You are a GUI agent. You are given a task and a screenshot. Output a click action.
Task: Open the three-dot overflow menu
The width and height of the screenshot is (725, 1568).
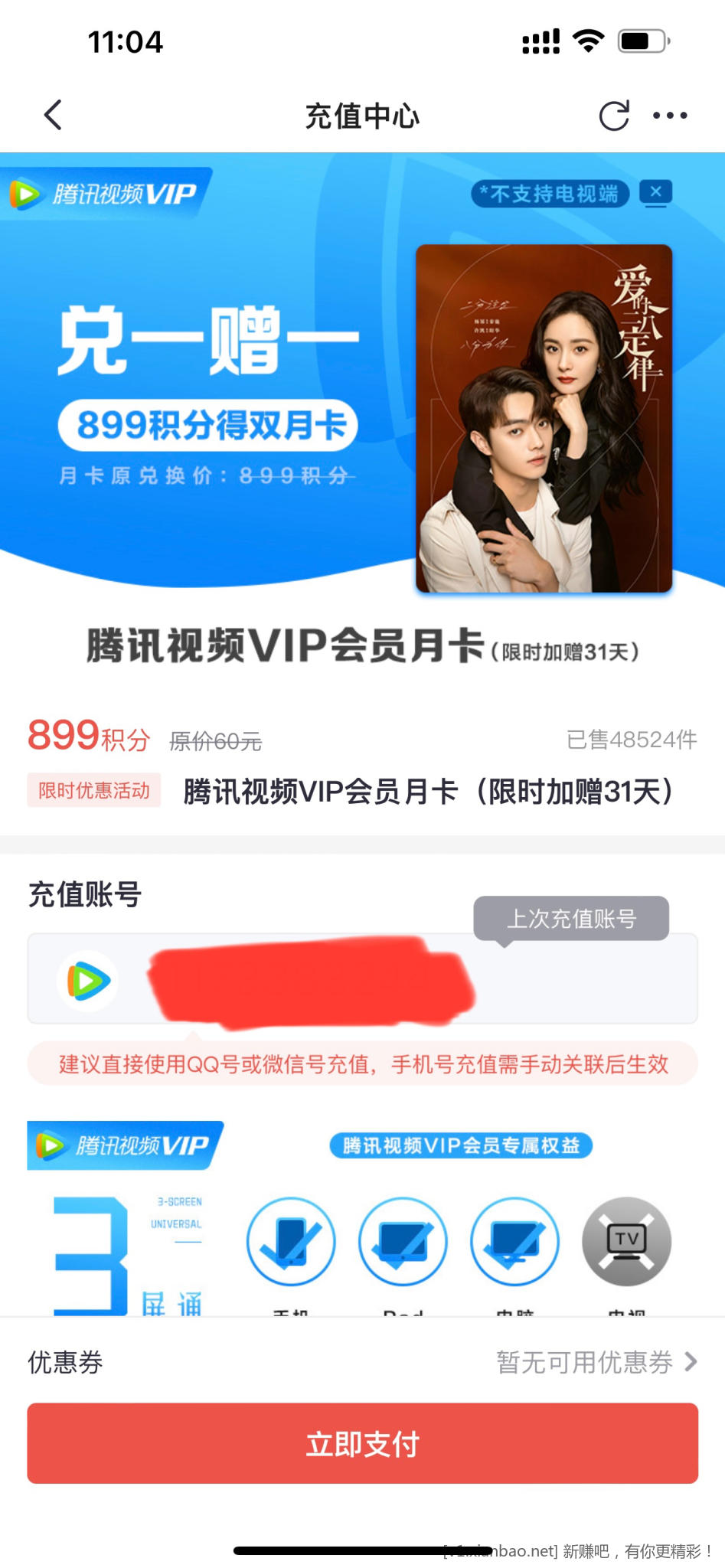pos(670,116)
